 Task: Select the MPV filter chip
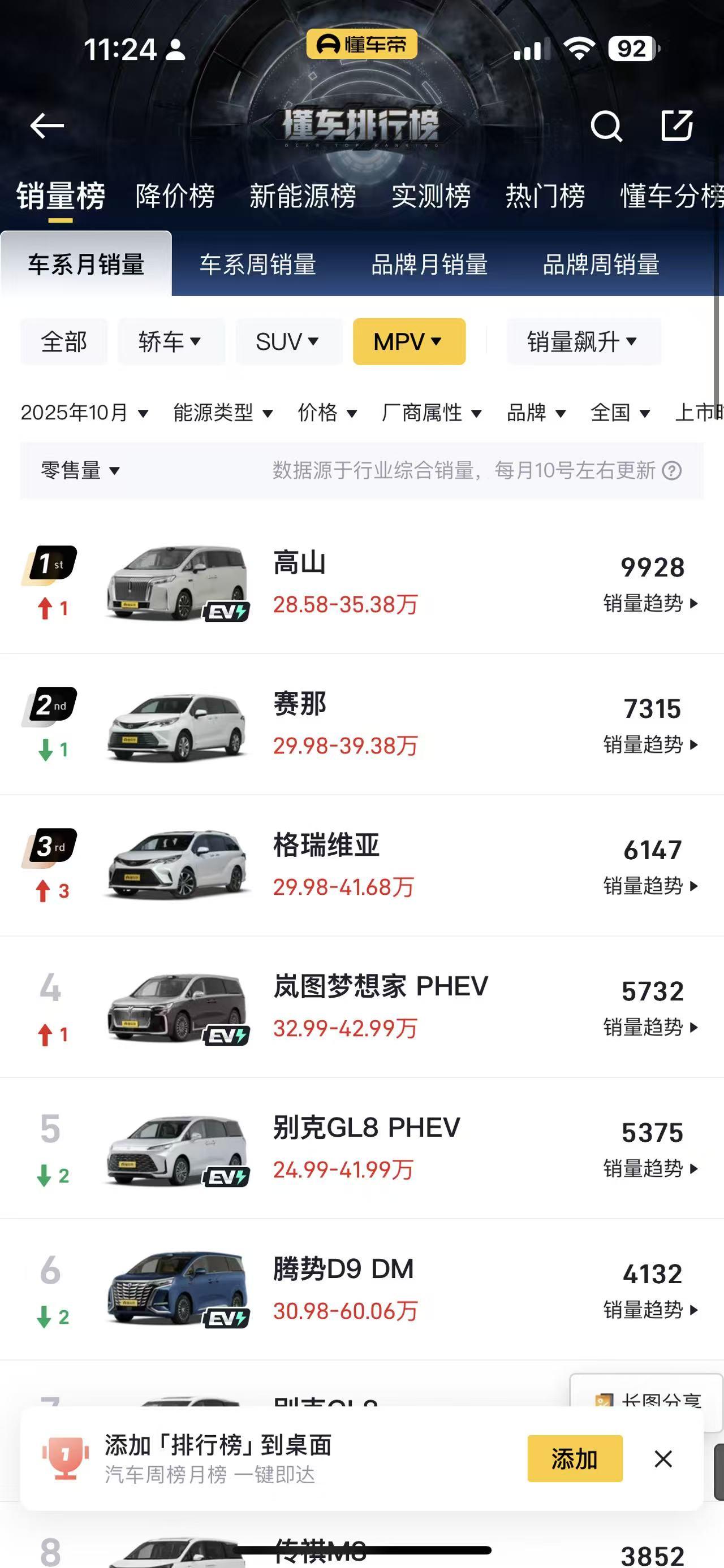pos(408,341)
